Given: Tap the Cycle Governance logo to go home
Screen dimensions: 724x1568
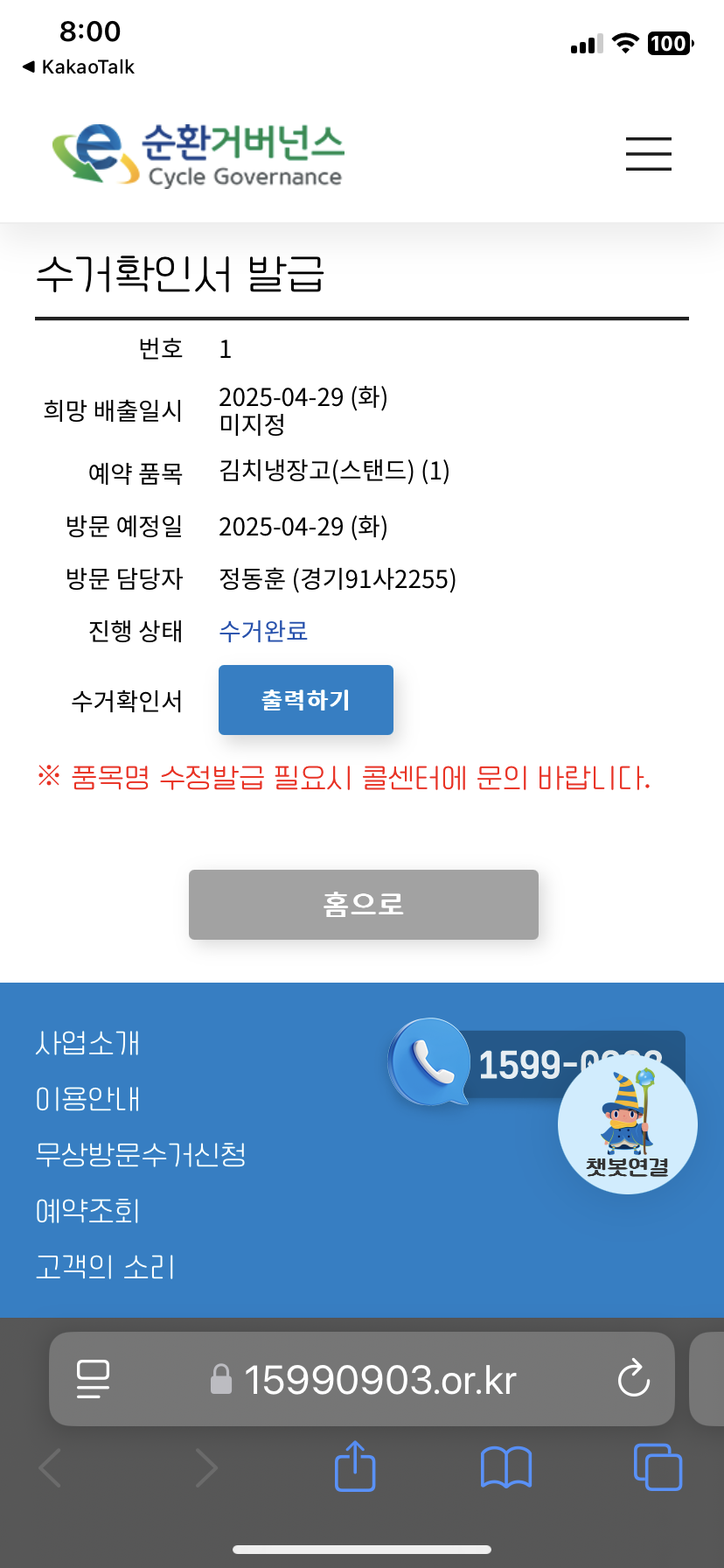Looking at the screenshot, I should [198, 154].
